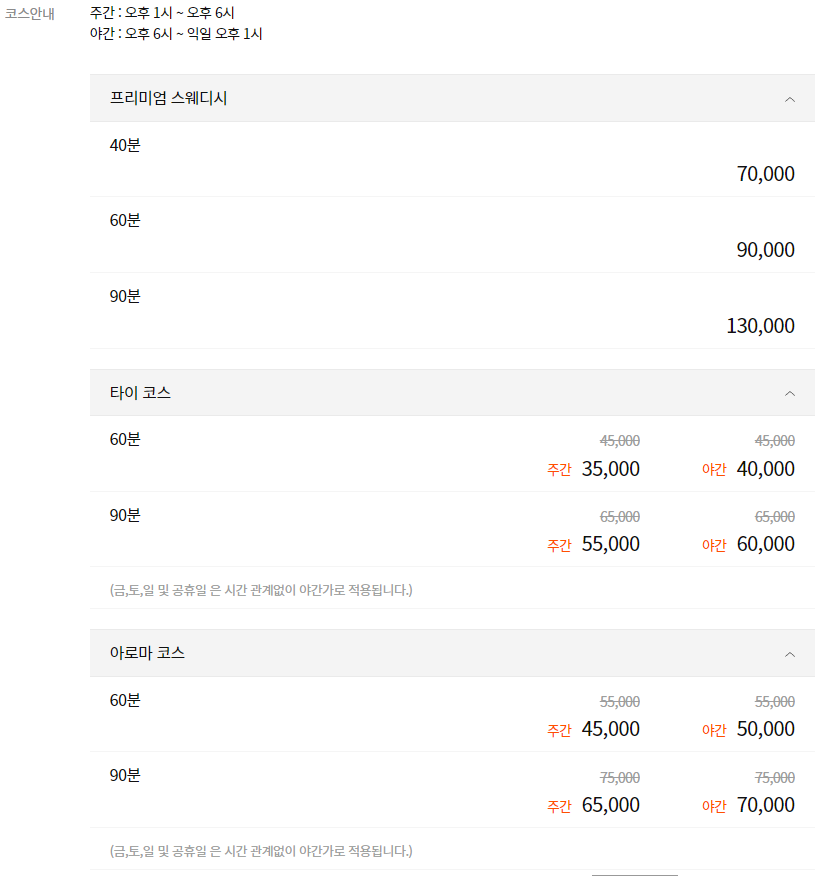This screenshot has width=825, height=876.
Task: Click the 130,000 price for 90분 course
Action: click(760, 326)
